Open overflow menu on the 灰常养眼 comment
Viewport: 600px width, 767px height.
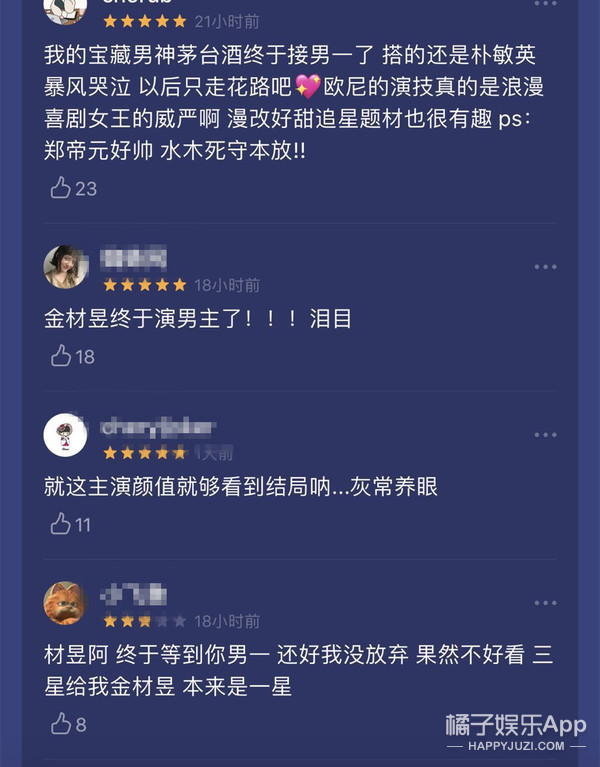[x=545, y=435]
